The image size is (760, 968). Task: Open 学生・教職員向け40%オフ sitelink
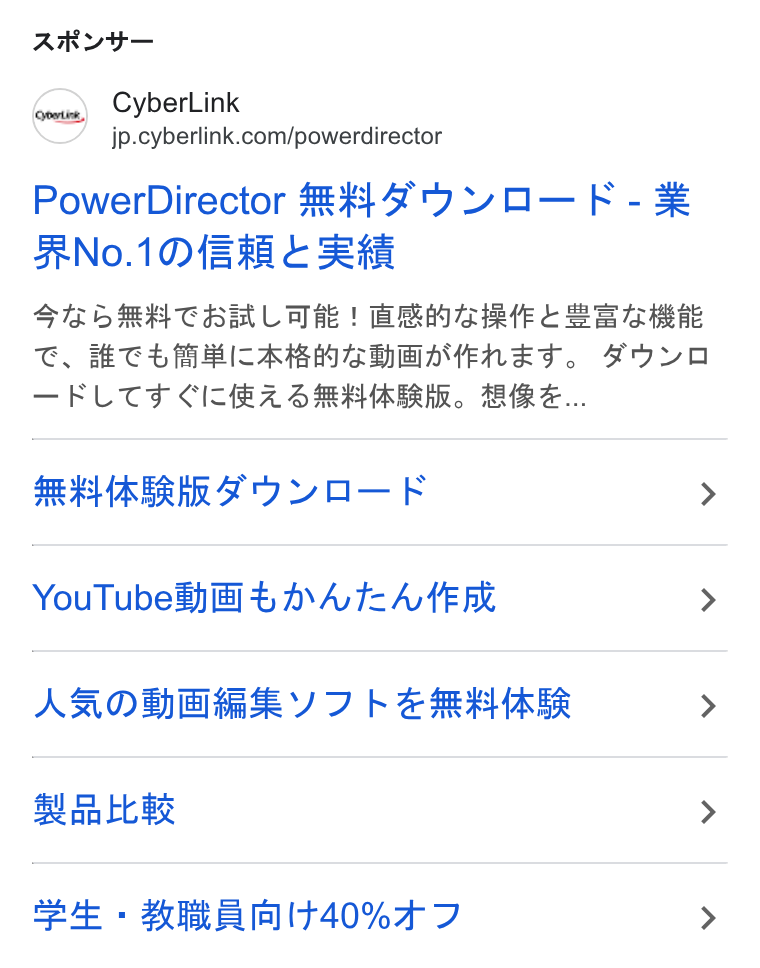[380, 916]
